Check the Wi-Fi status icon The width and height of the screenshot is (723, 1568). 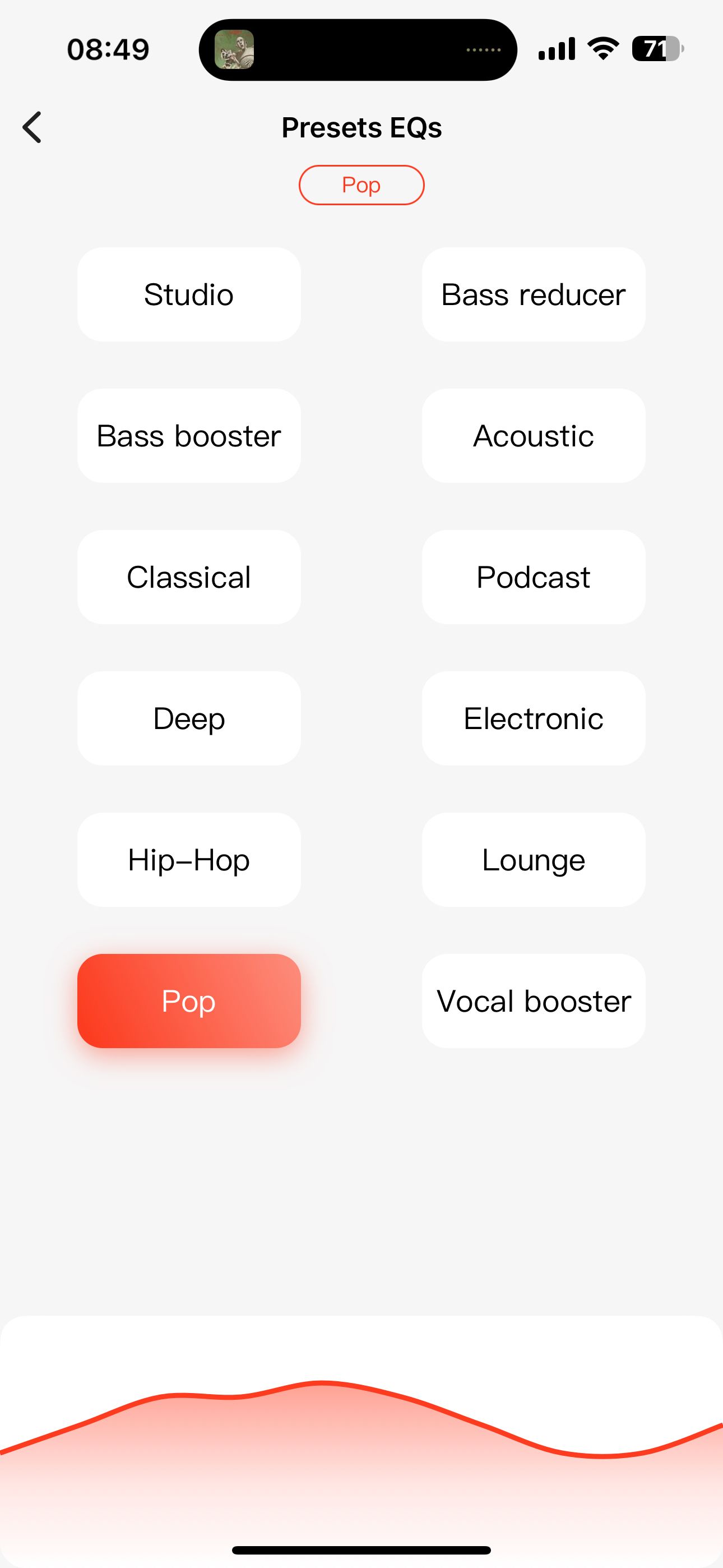point(602,49)
